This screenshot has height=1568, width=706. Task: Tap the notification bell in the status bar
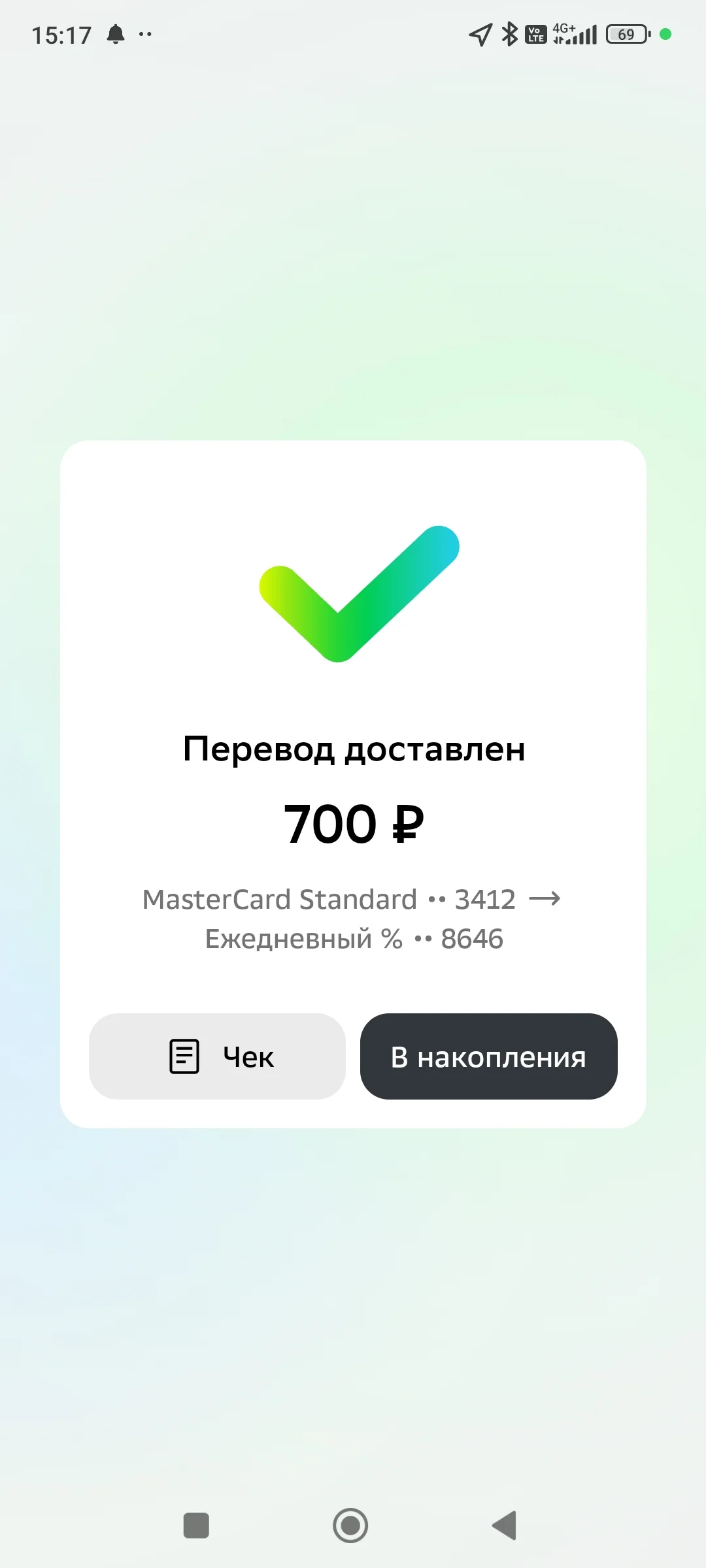pos(116,35)
